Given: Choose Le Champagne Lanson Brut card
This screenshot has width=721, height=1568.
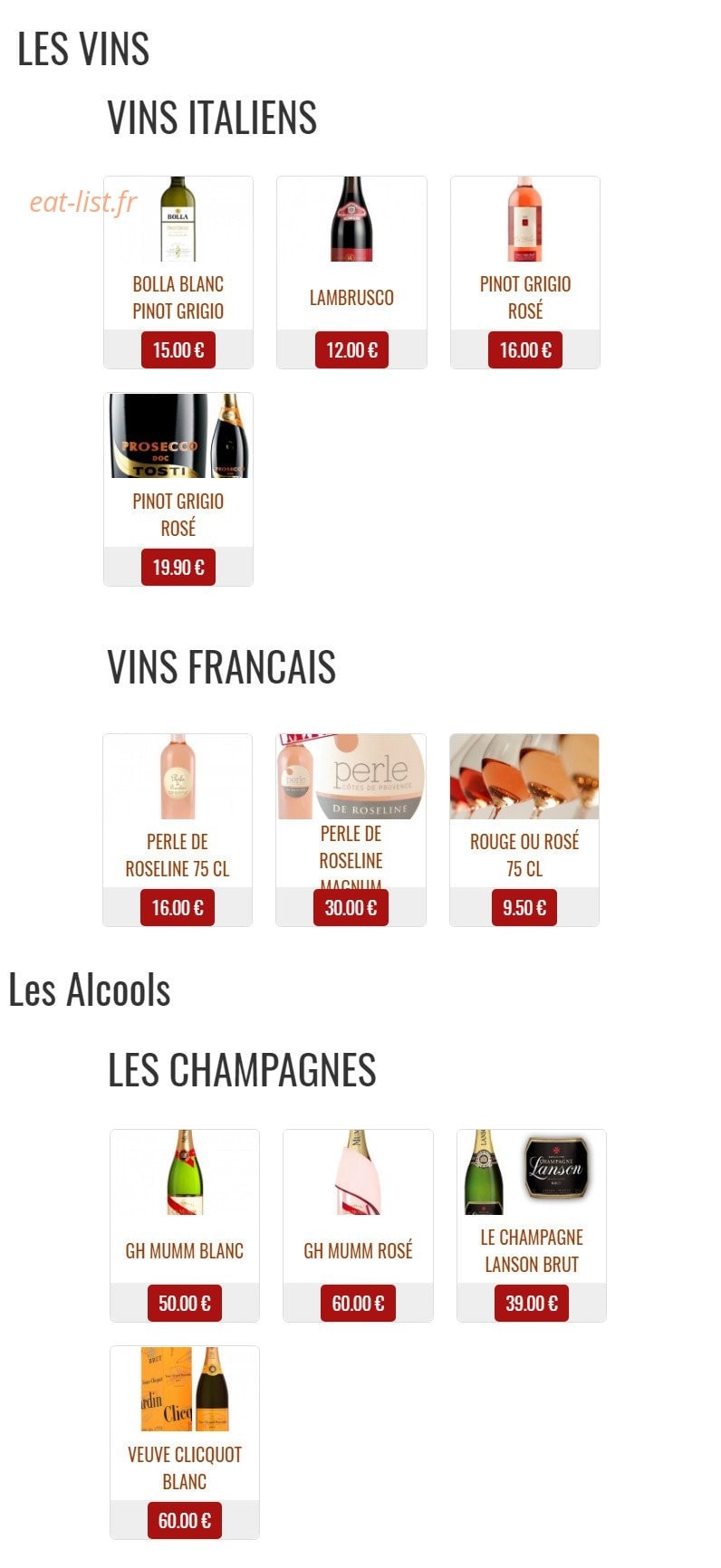Looking at the screenshot, I should click(532, 1226).
